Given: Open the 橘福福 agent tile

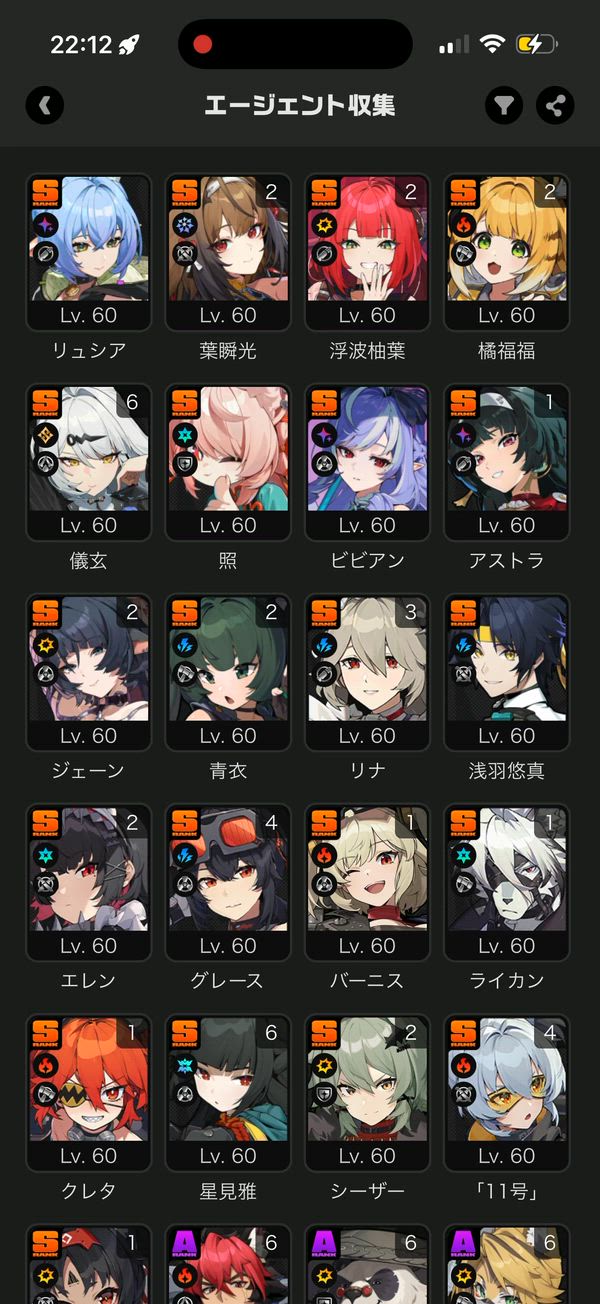Looking at the screenshot, I should (x=506, y=252).
